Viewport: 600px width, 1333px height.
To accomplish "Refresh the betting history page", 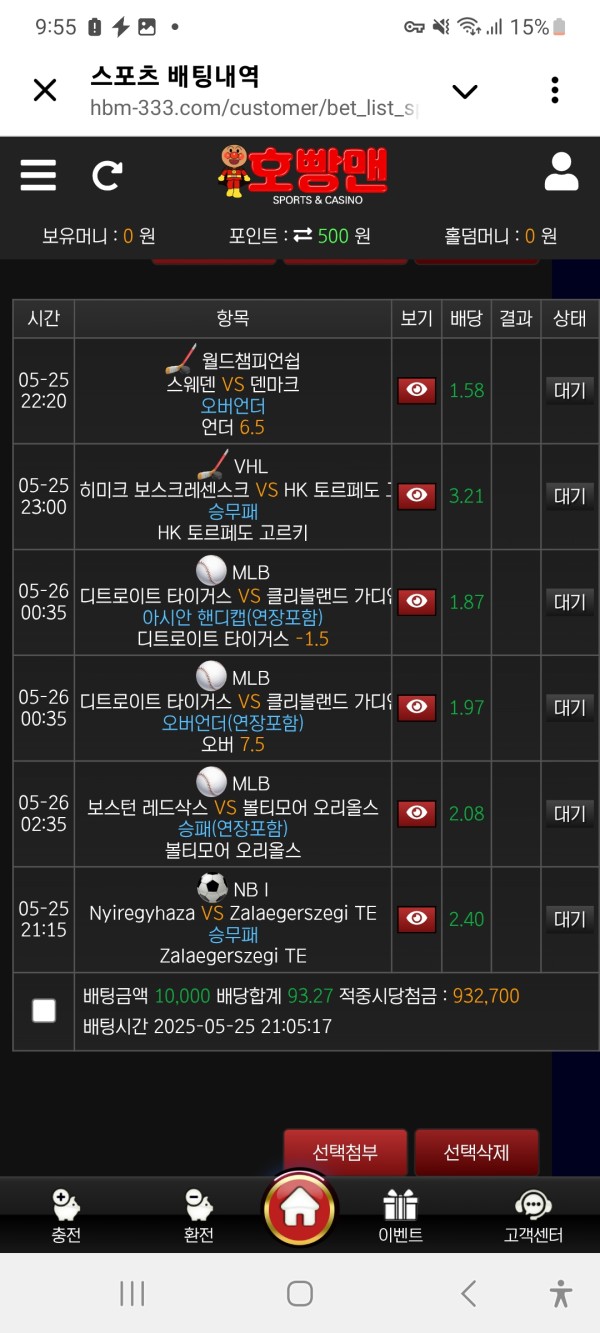I will click(x=107, y=176).
